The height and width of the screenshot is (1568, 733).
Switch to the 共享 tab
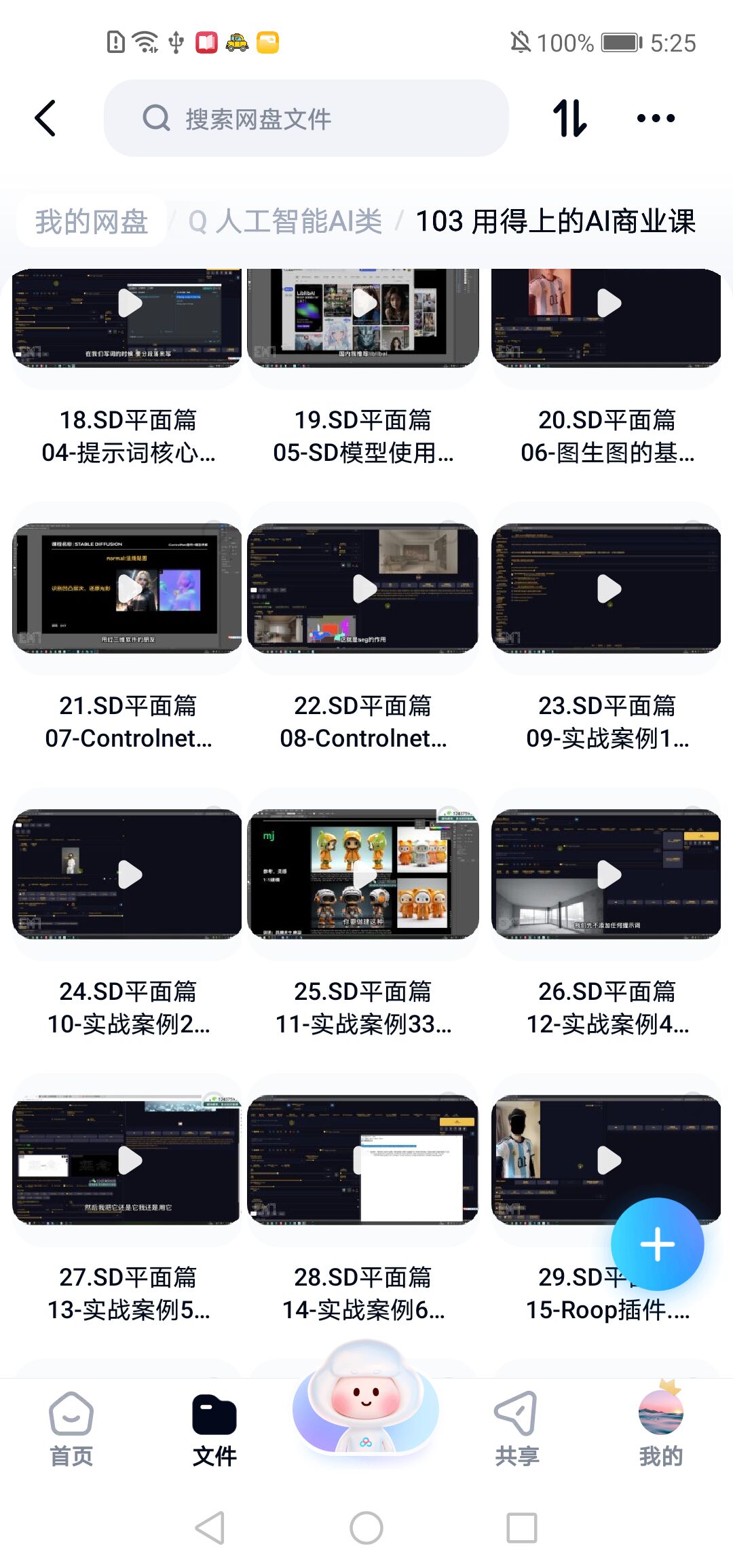(516, 1429)
